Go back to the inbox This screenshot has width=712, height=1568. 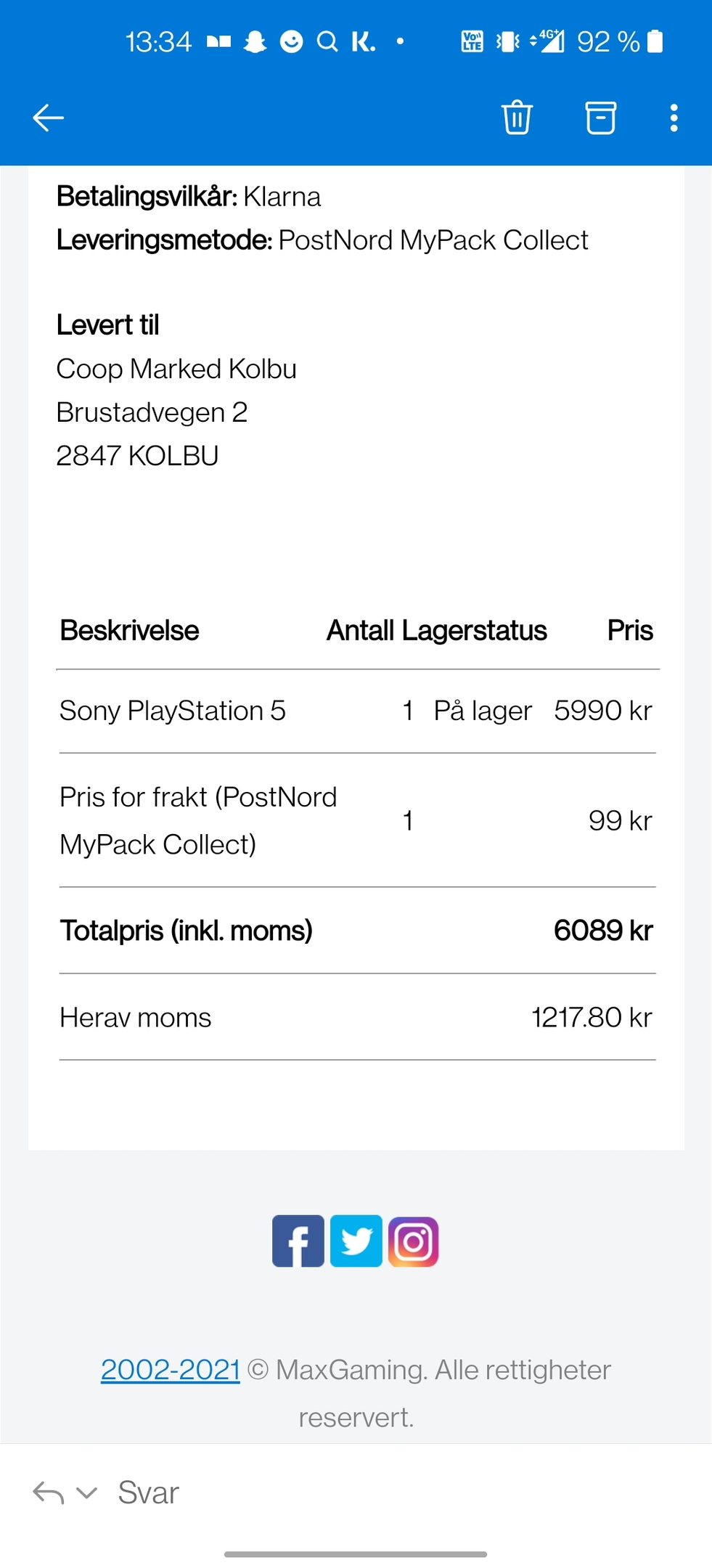coord(49,118)
